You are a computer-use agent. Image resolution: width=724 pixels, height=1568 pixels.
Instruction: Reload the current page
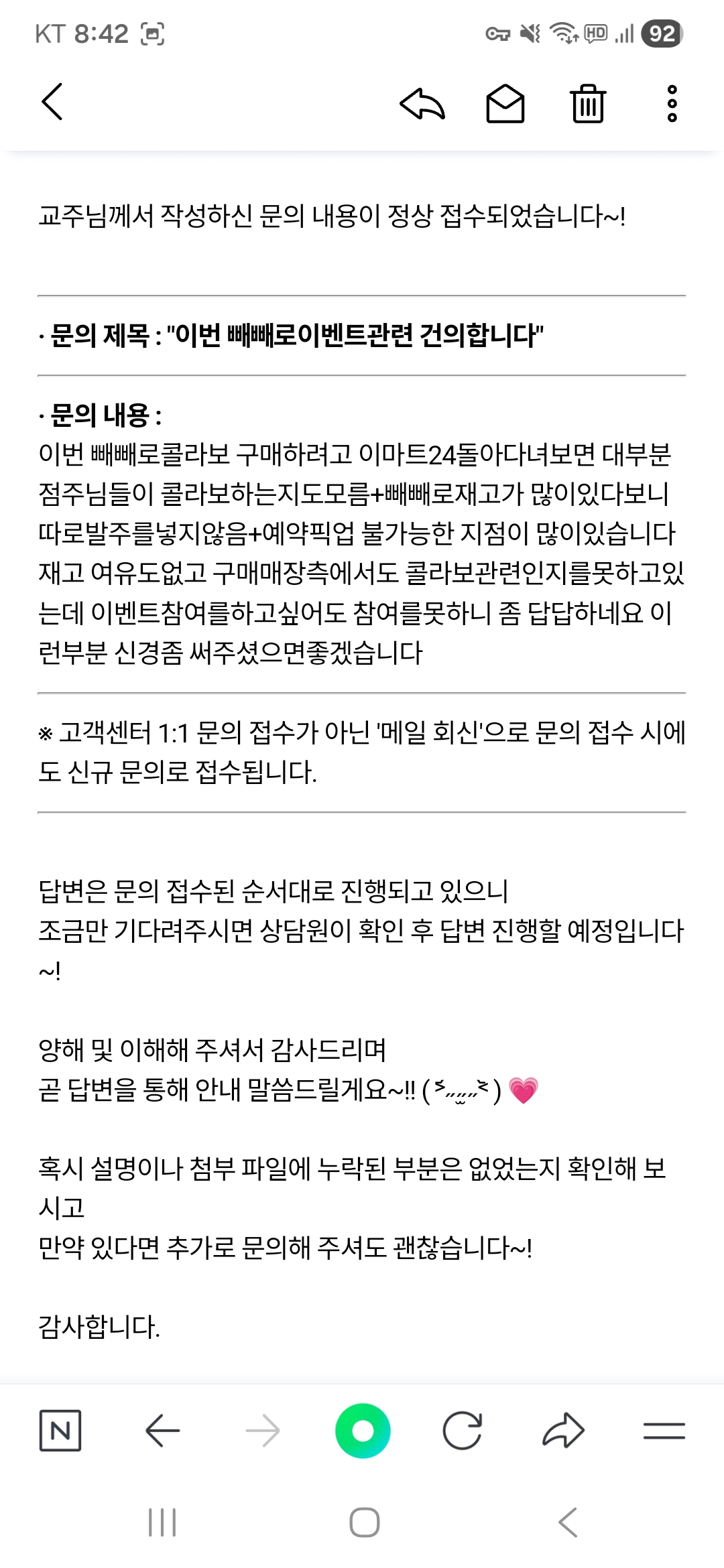pyautogui.click(x=463, y=1431)
